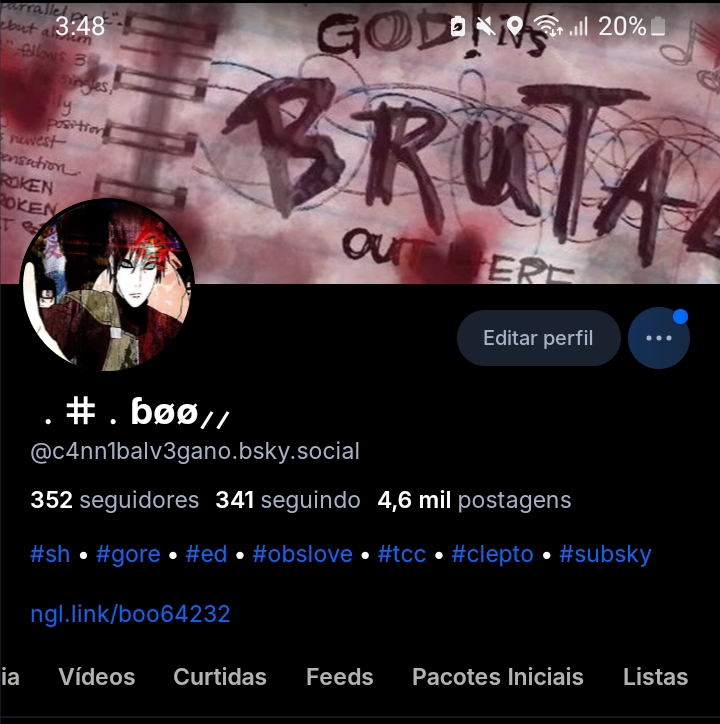The height and width of the screenshot is (724, 720).
Task: Switch to the Pacotes Iniciais tab
Action: pos(497,677)
